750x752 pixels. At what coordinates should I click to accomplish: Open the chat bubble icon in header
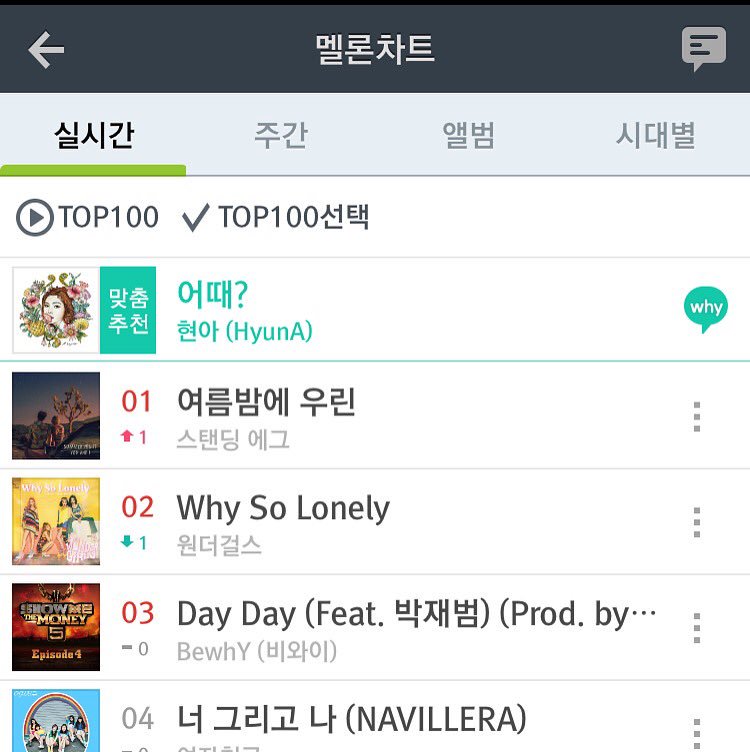click(703, 48)
